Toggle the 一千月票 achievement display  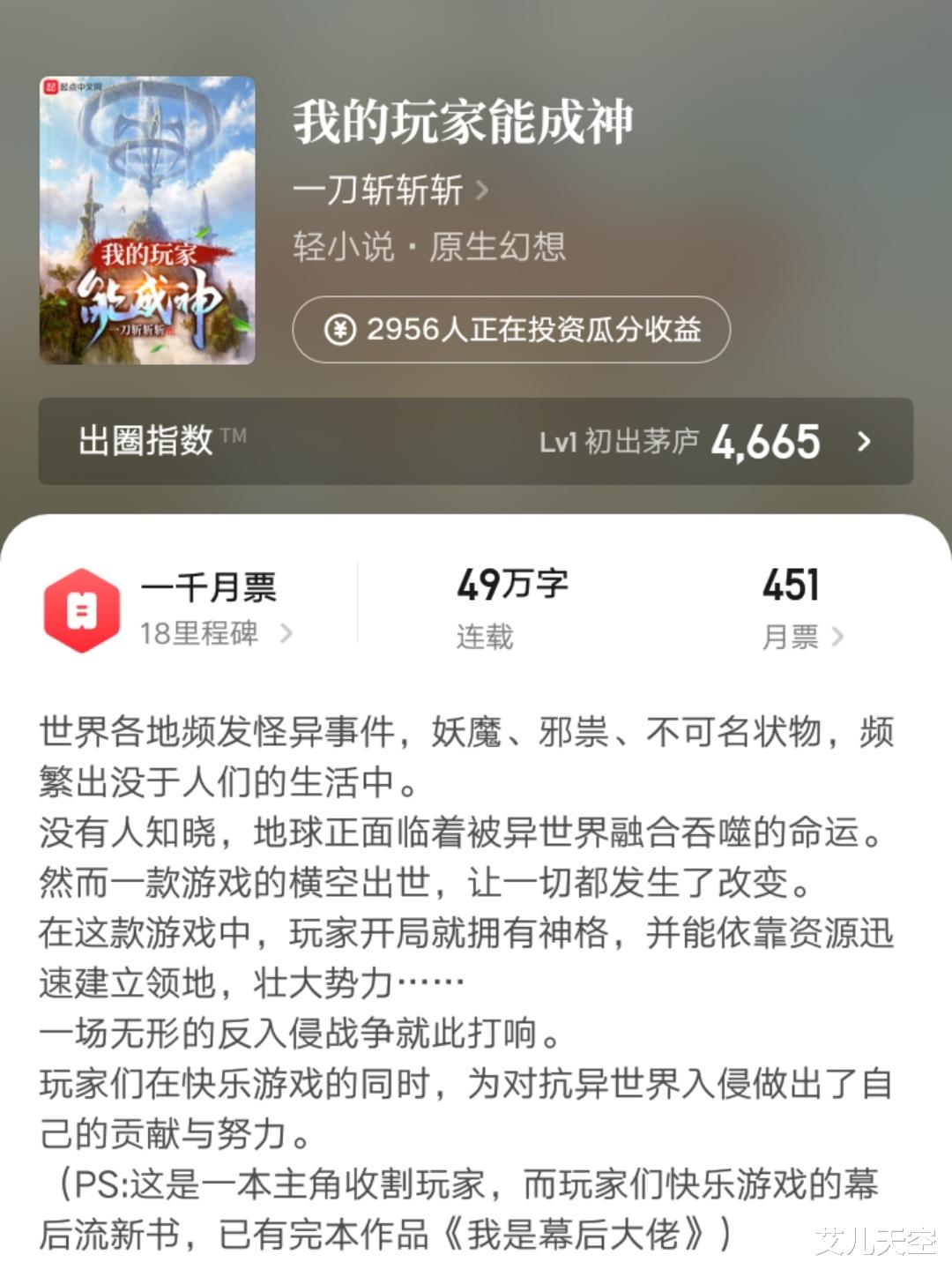tap(207, 589)
